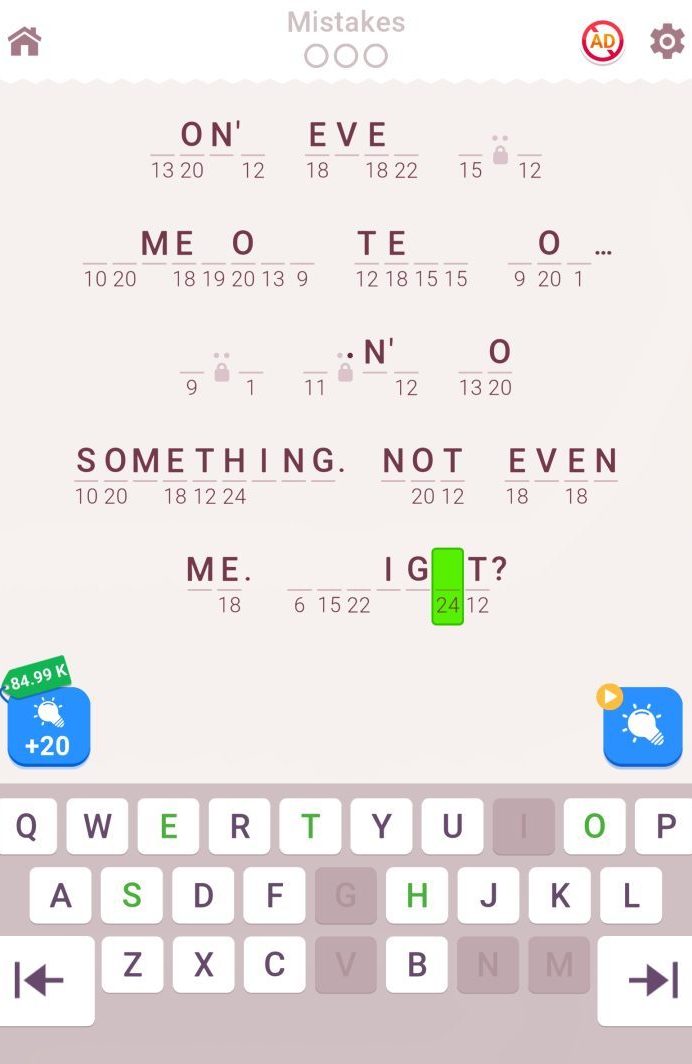Tap the R key on keyboard

pyautogui.click(x=240, y=826)
